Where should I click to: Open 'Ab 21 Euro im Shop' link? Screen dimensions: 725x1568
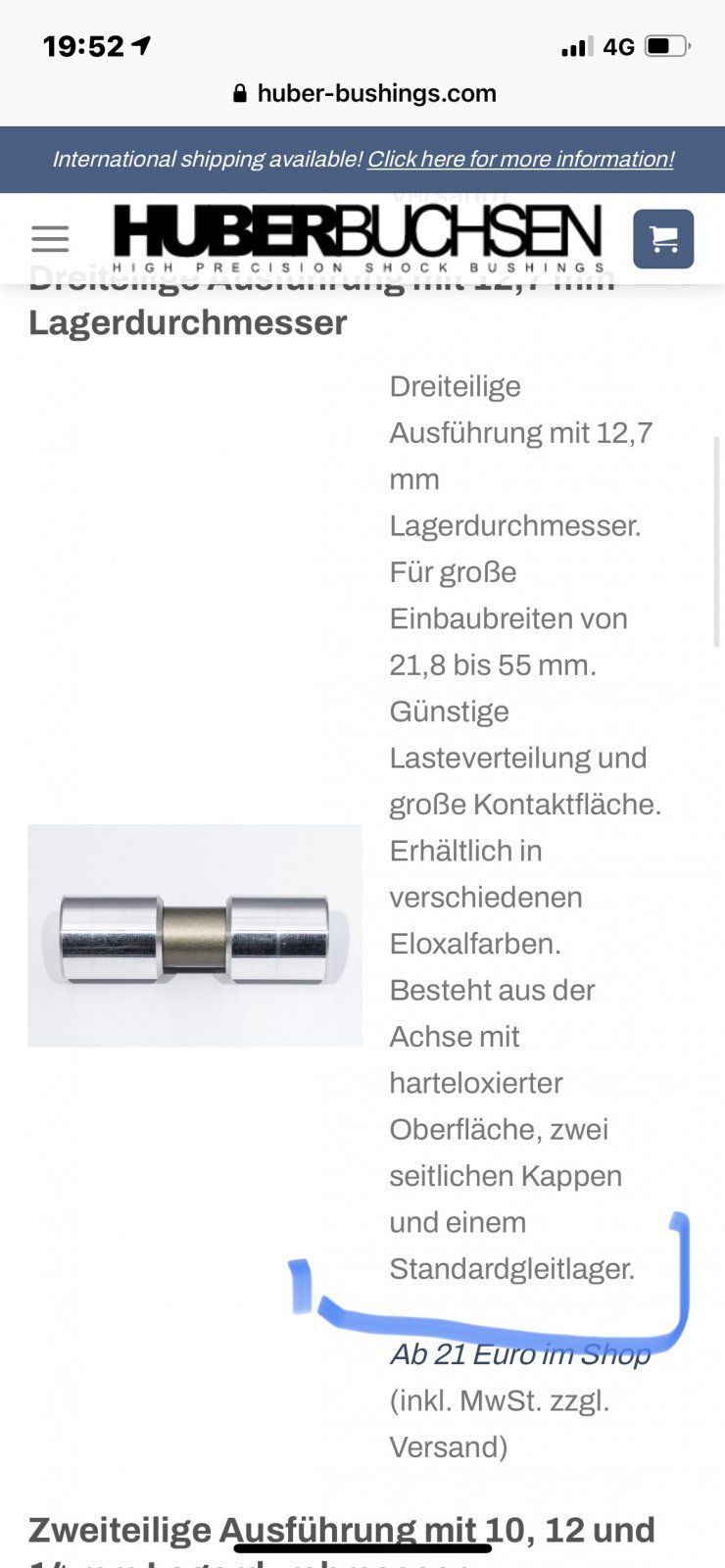(520, 1354)
